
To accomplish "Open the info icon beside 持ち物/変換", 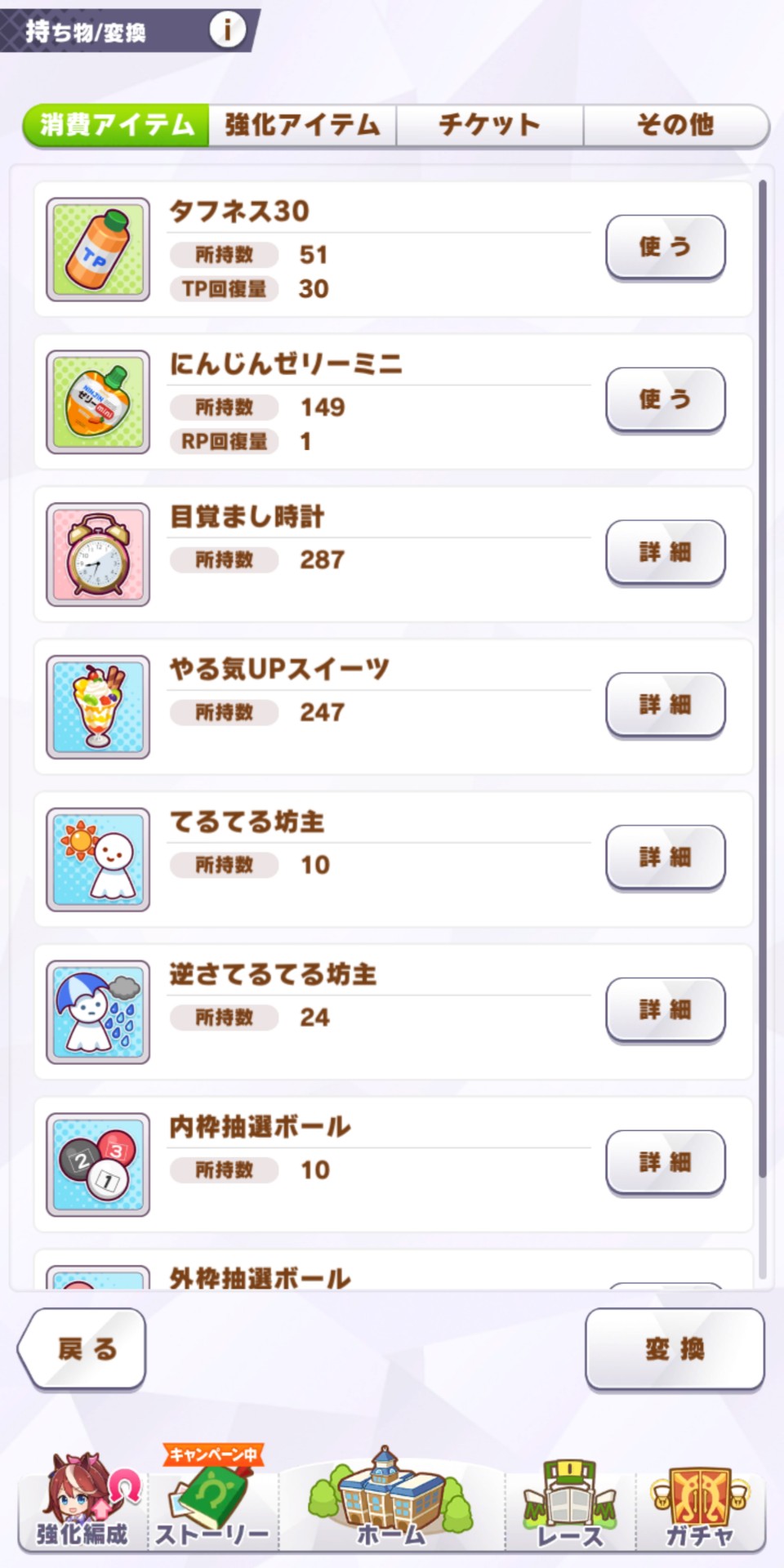I will pyautogui.click(x=227, y=30).
